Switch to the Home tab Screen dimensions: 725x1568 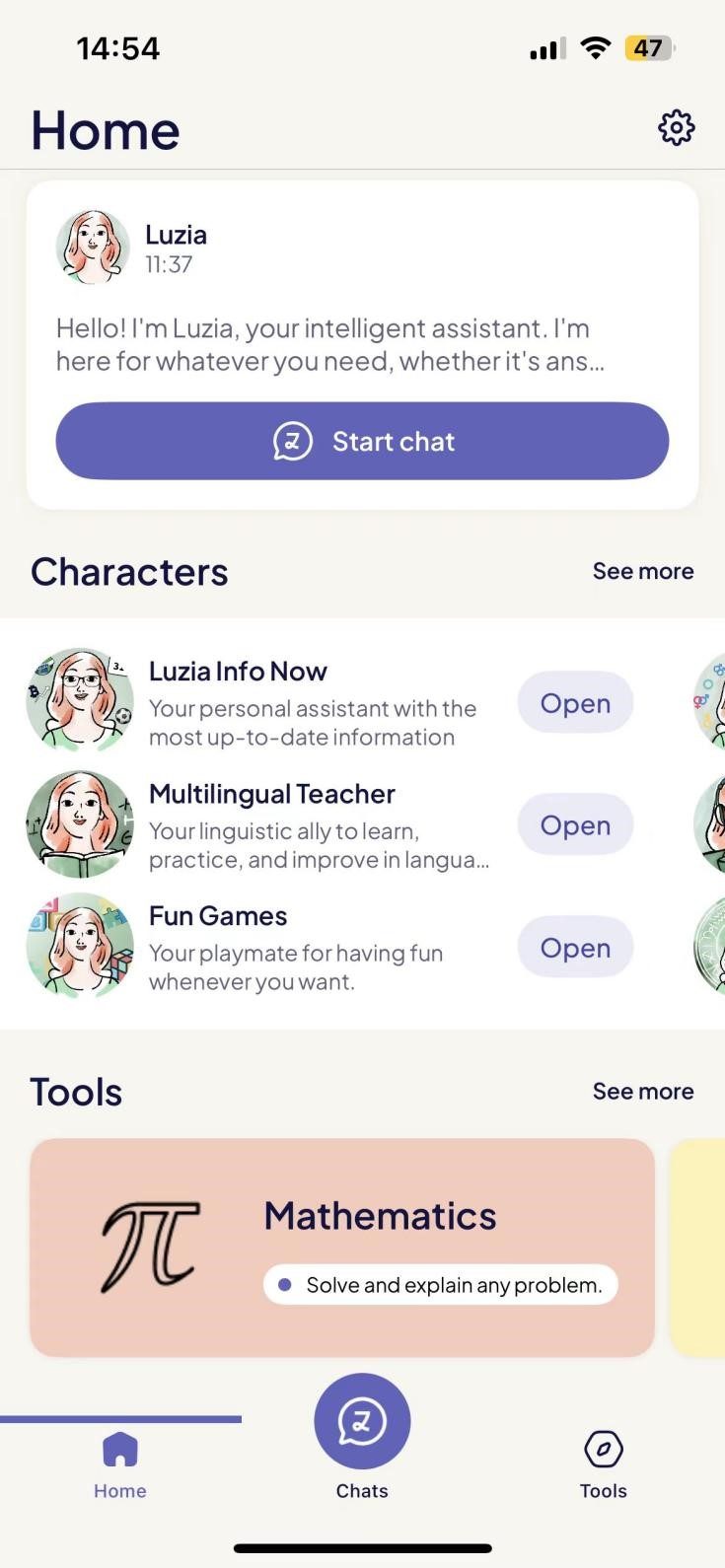(x=120, y=1464)
